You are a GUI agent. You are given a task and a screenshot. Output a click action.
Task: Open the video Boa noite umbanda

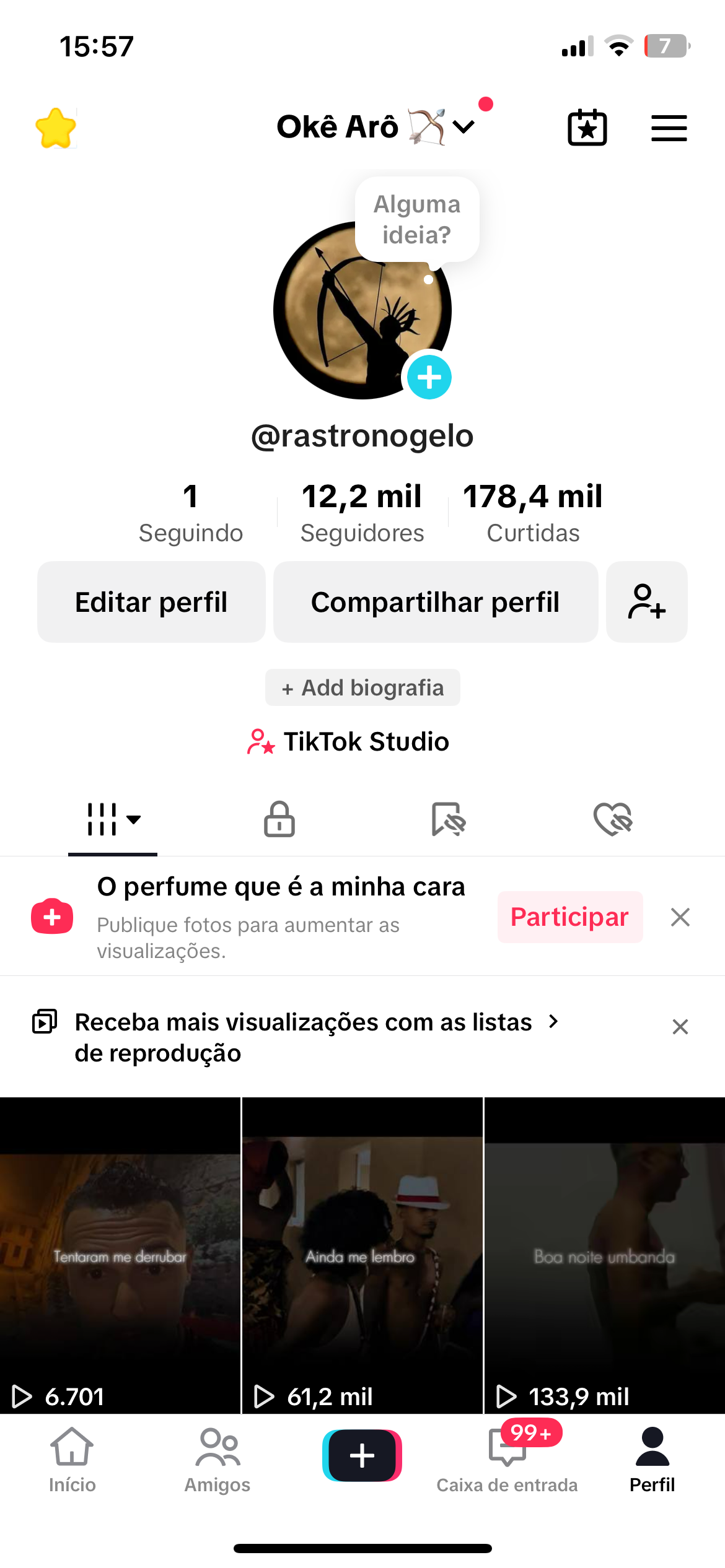pos(605,1255)
